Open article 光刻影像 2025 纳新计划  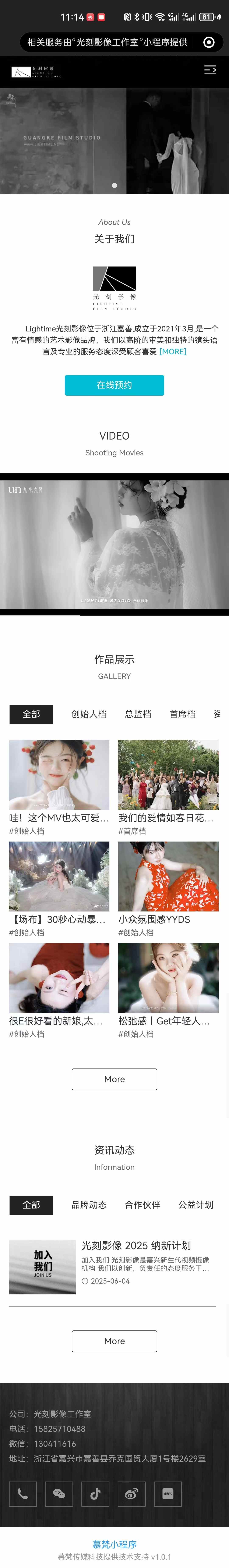tap(136, 1245)
